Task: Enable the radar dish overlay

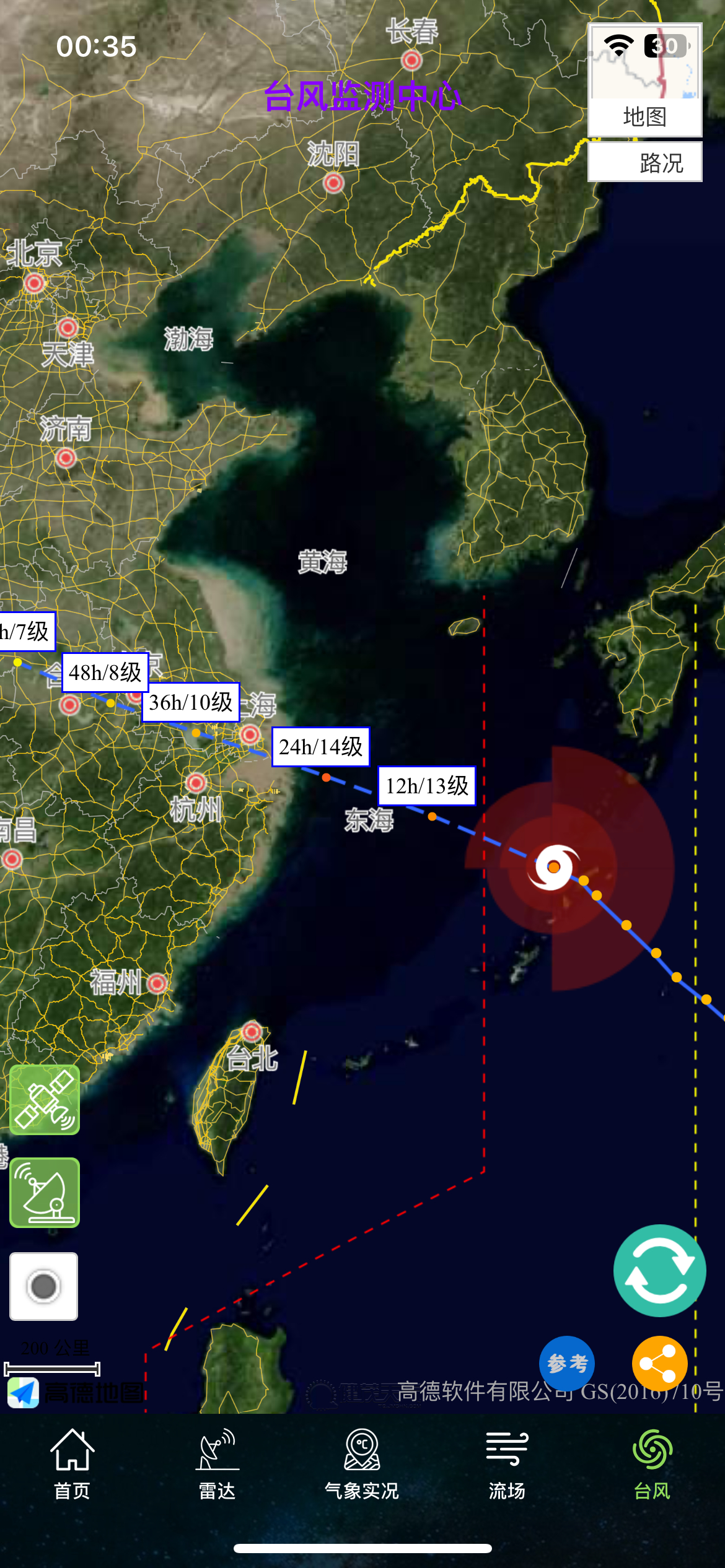Action: point(45,1193)
